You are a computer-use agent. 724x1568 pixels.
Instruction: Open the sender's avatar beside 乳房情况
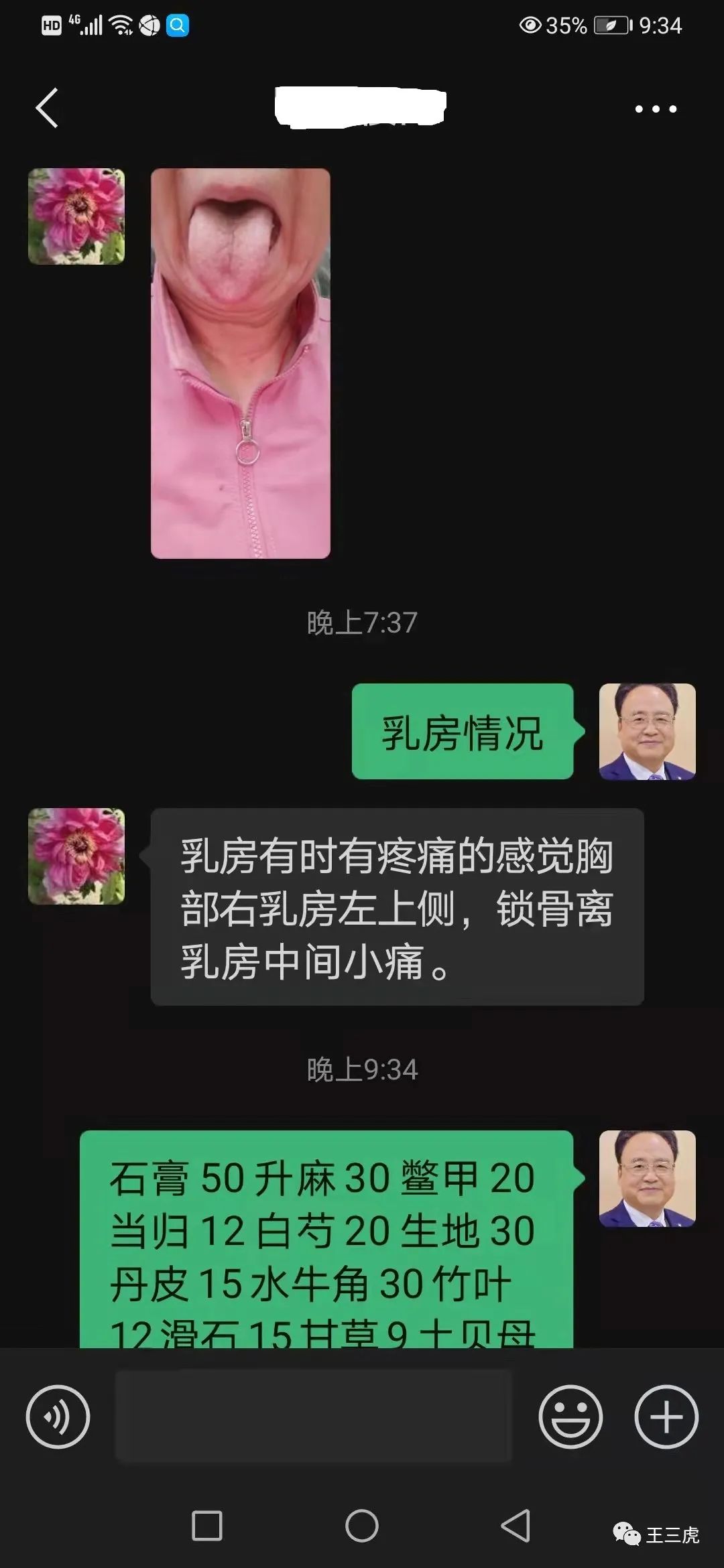[x=647, y=732]
